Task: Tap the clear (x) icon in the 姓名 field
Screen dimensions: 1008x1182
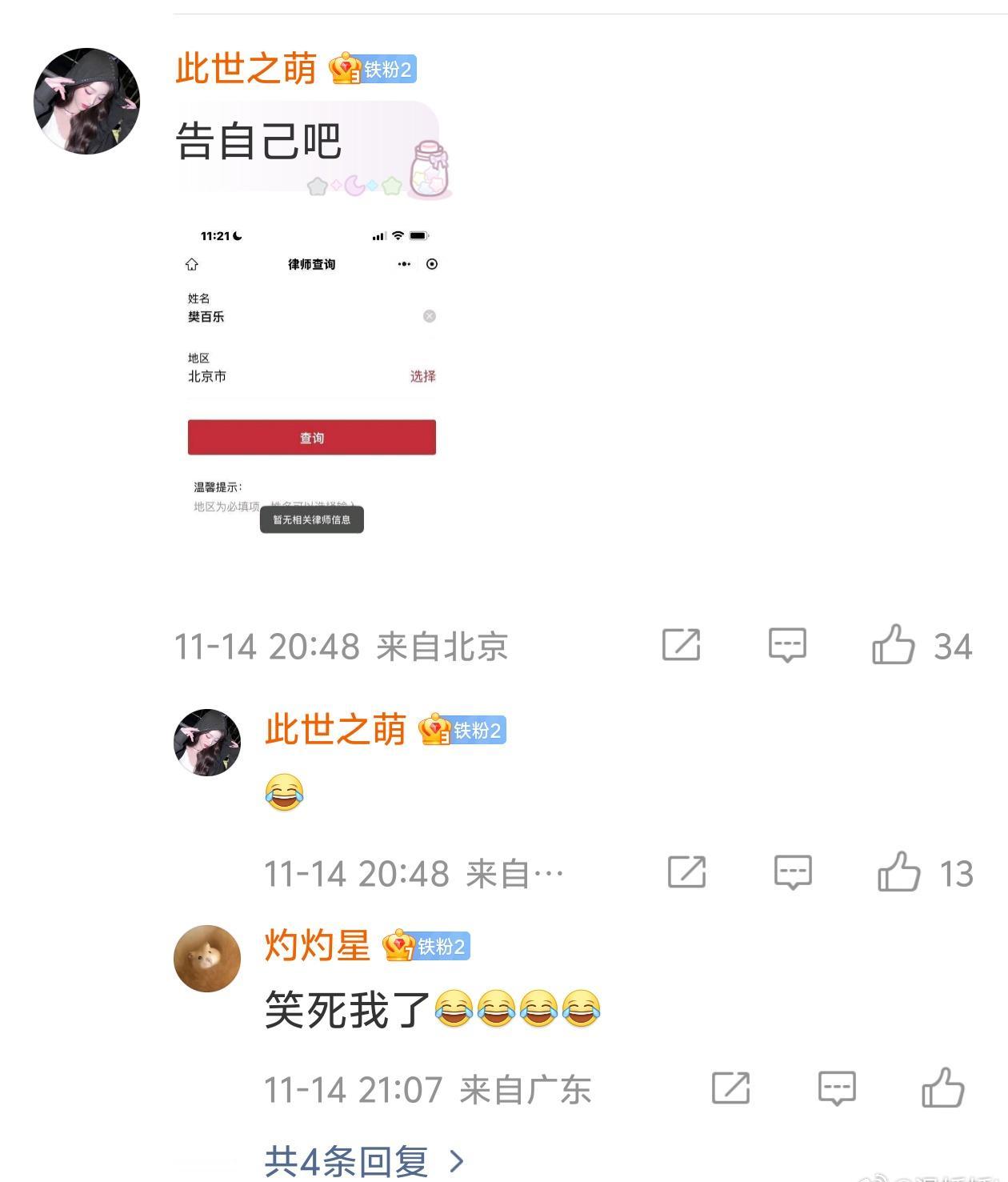Action: 429,315
